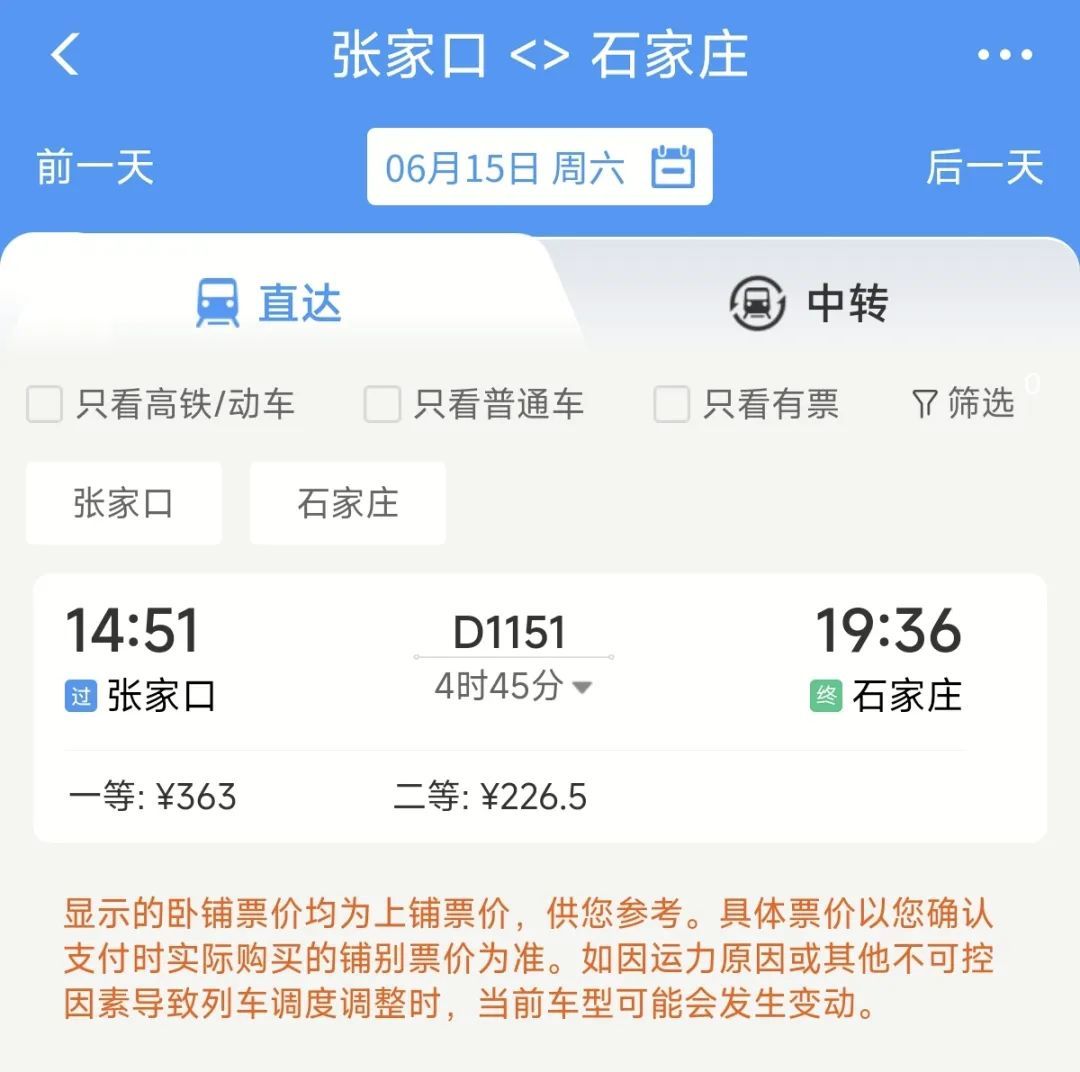This screenshot has width=1080, height=1072.
Task: Expand the 4时45分 stop details arrow
Action: (x=582, y=688)
